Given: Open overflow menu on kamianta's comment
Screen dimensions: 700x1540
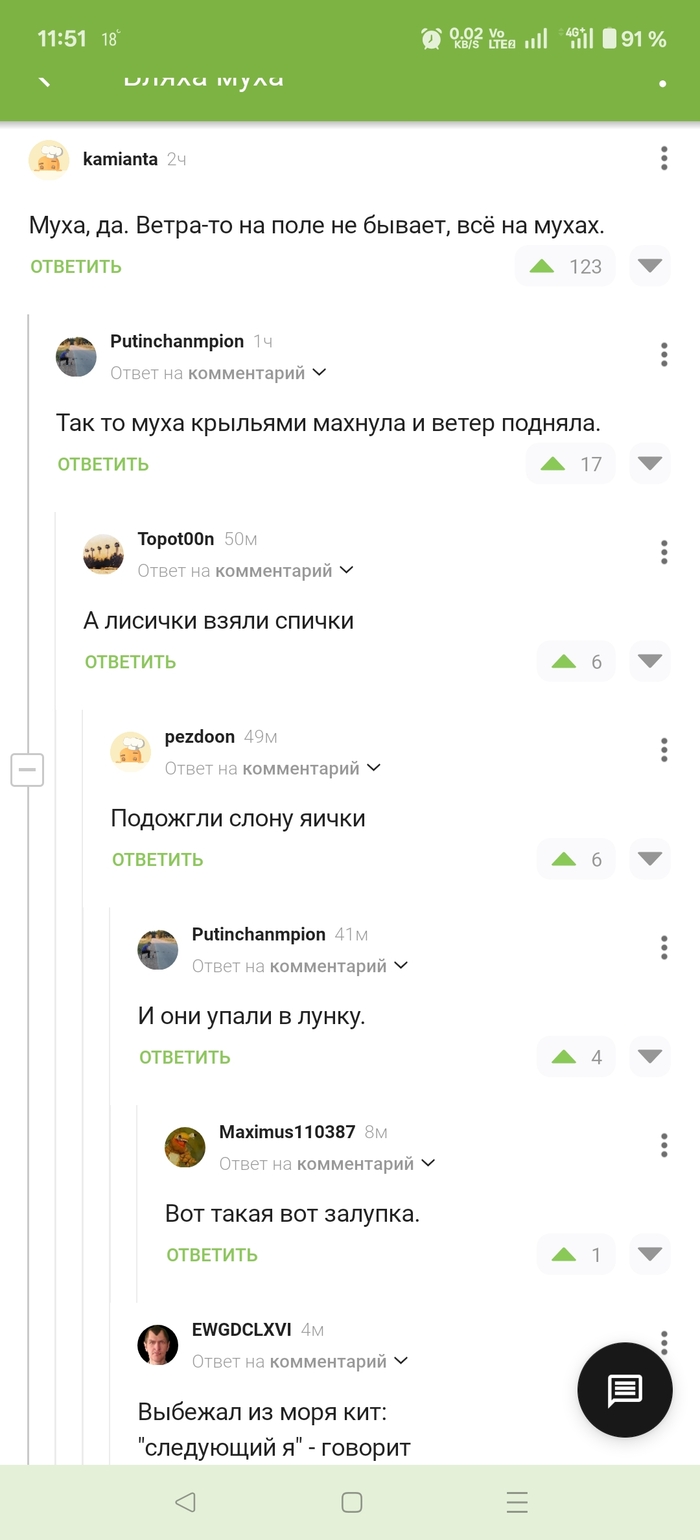Looking at the screenshot, I should [664, 158].
